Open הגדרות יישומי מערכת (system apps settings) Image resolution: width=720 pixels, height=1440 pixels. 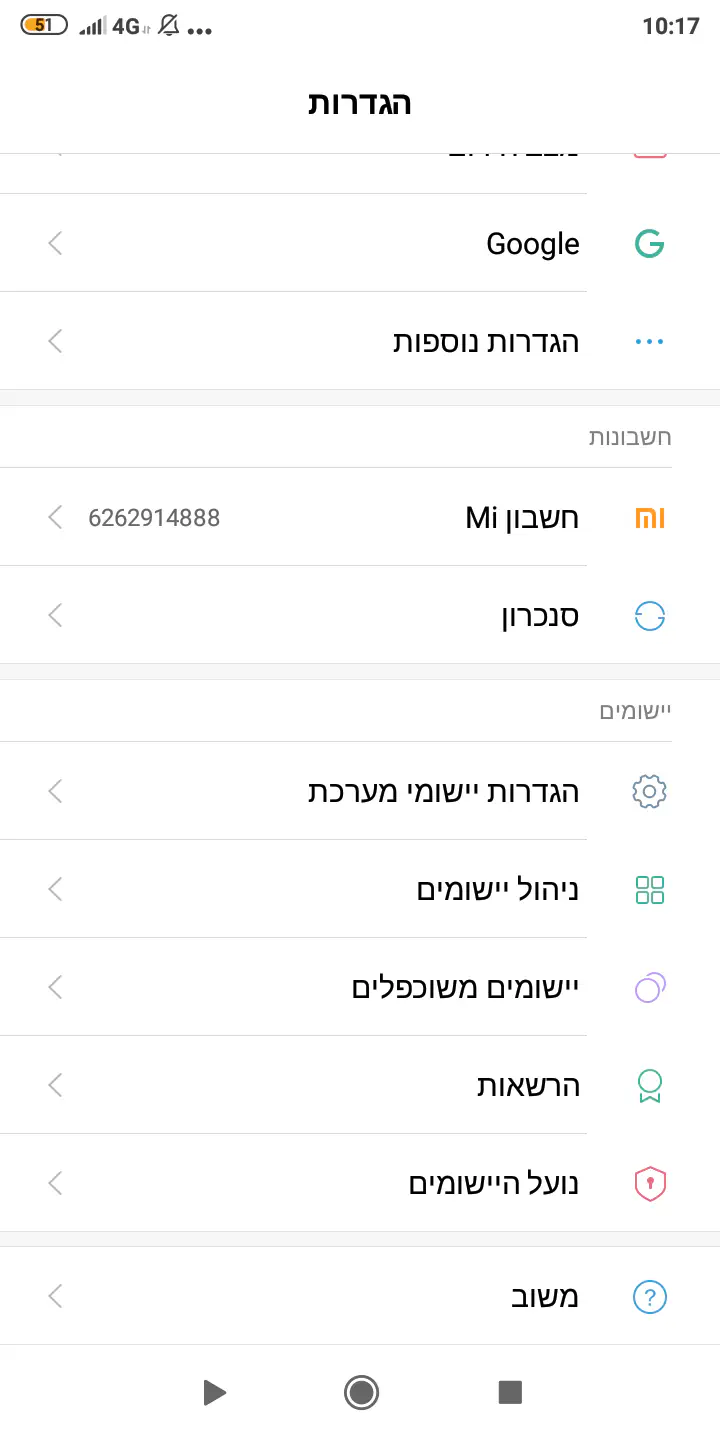[x=360, y=792]
